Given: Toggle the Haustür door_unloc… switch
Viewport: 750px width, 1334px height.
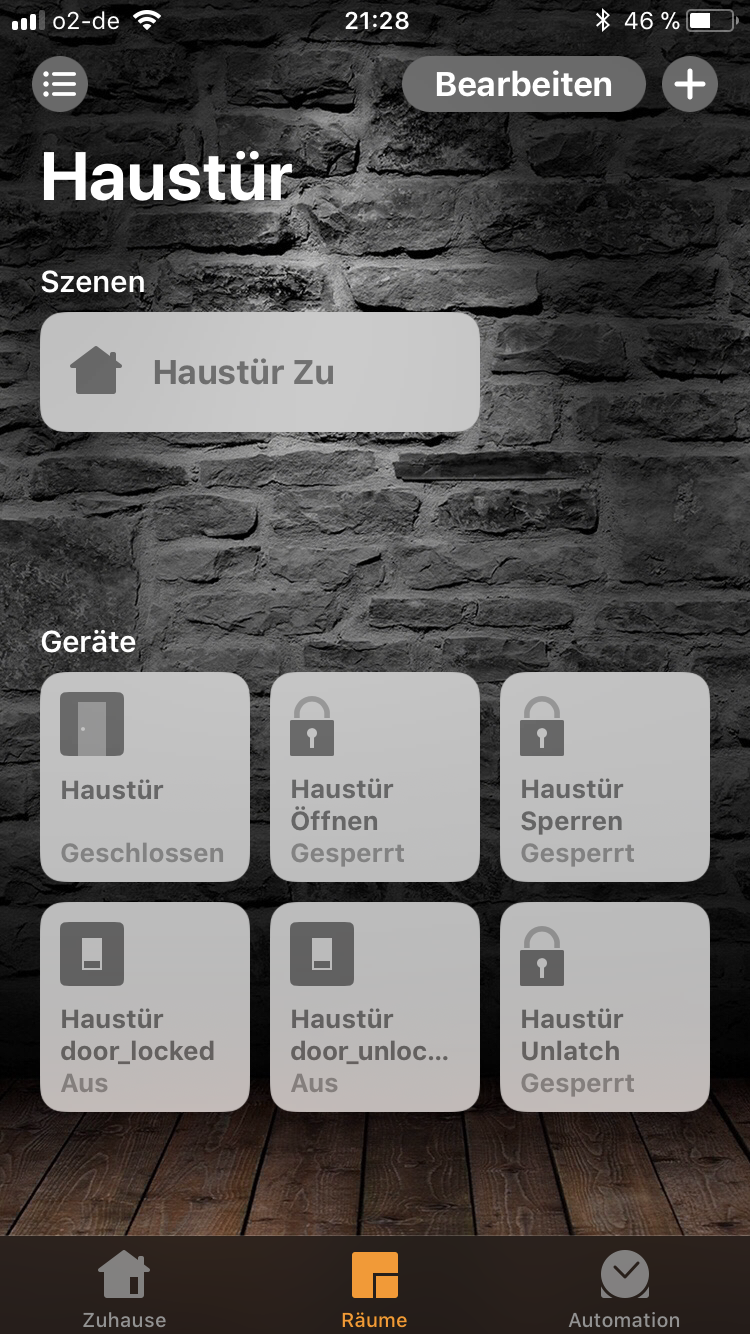Looking at the screenshot, I should point(375,1007).
